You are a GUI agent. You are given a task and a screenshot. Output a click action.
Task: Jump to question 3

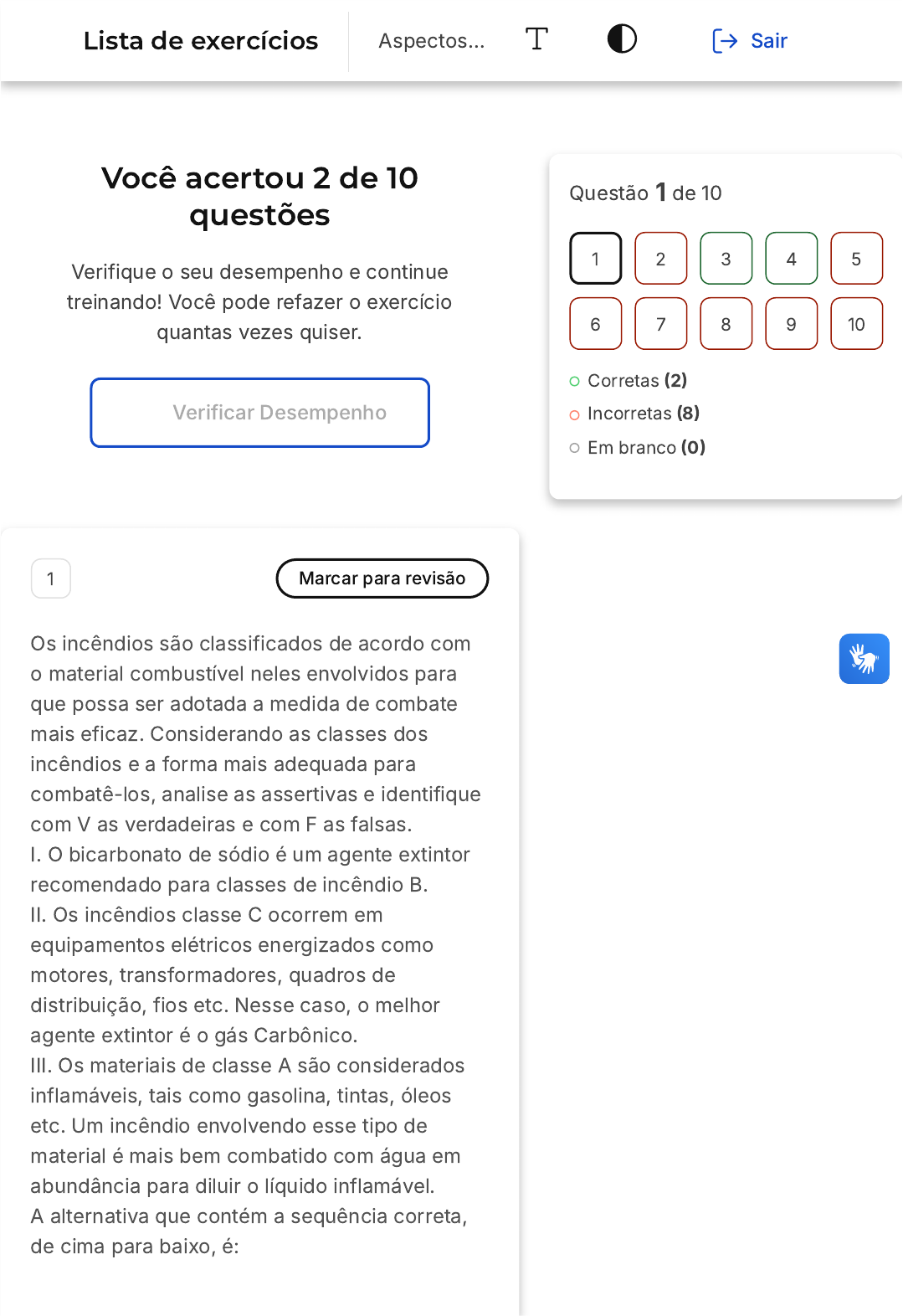[x=726, y=259]
